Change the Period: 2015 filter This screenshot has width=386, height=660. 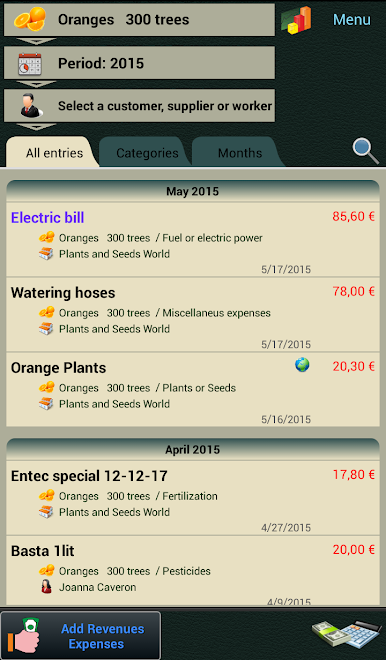(139, 63)
